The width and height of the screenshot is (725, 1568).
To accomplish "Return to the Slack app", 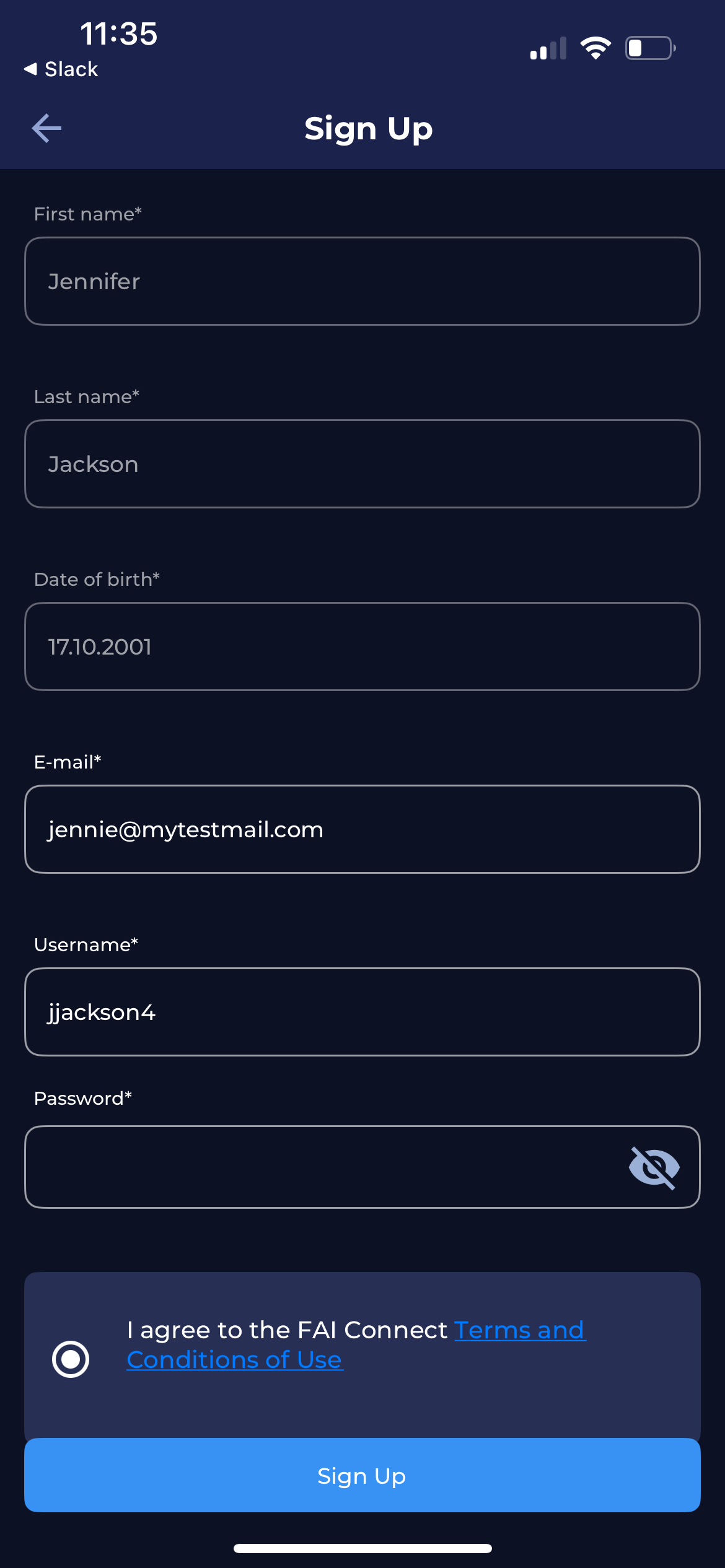I will (x=61, y=69).
